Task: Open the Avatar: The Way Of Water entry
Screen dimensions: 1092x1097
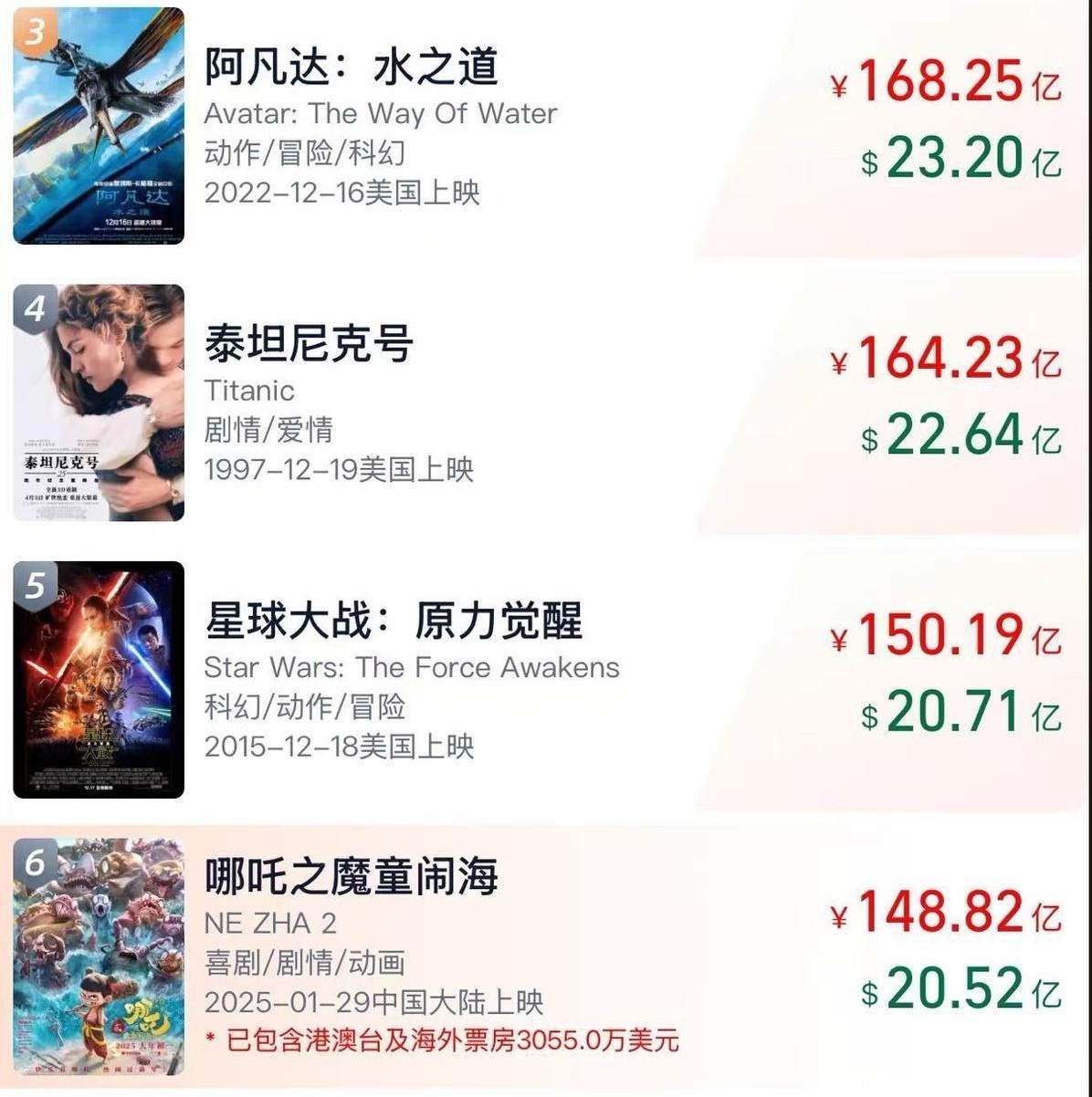Action: 352,68
